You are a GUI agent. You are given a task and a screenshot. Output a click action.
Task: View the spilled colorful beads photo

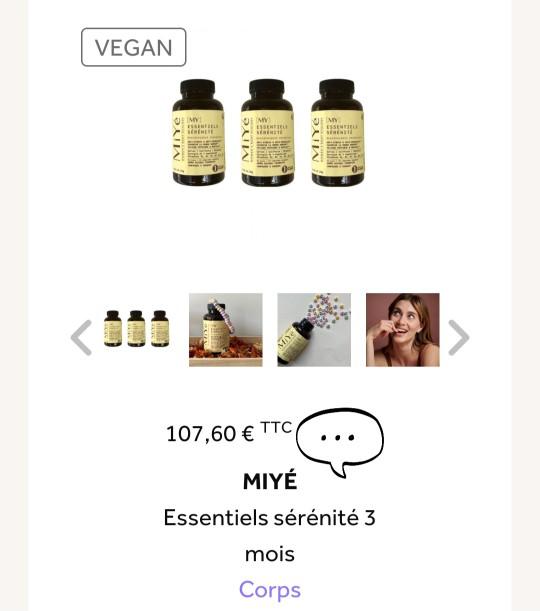[314, 330]
